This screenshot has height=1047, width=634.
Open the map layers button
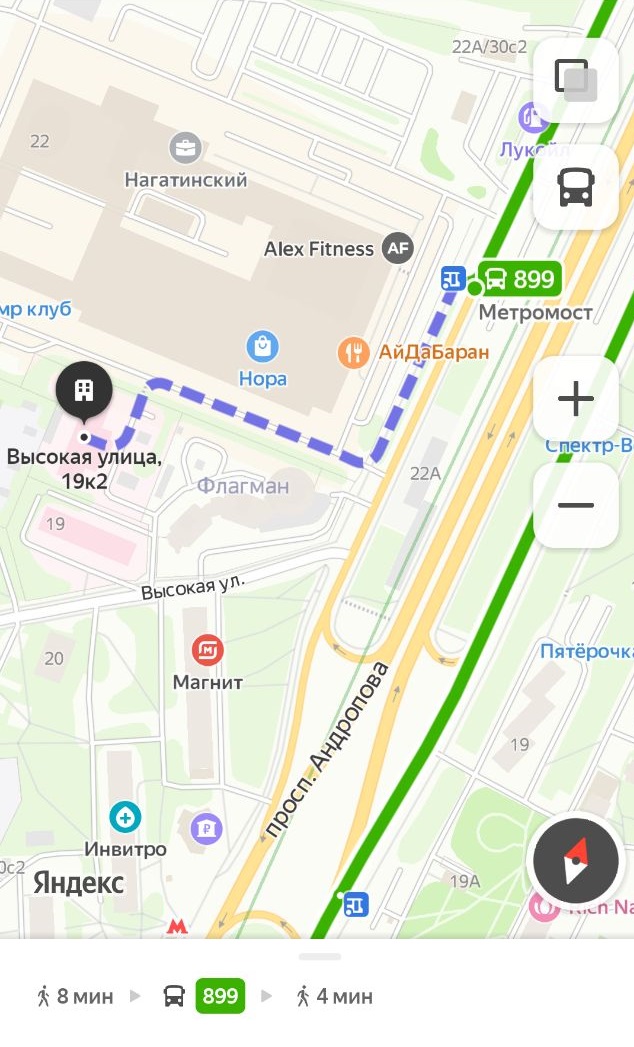tap(575, 80)
